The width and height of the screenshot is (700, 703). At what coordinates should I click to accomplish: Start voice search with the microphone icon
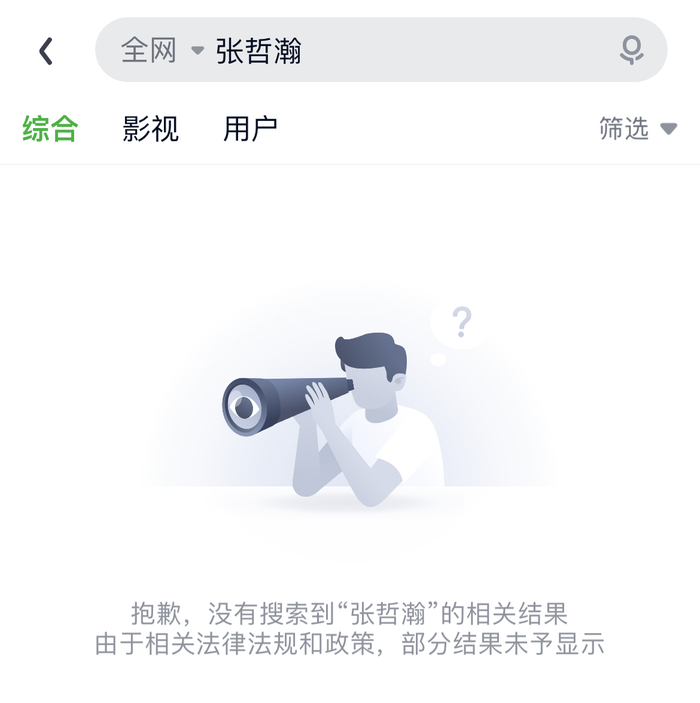(x=631, y=50)
